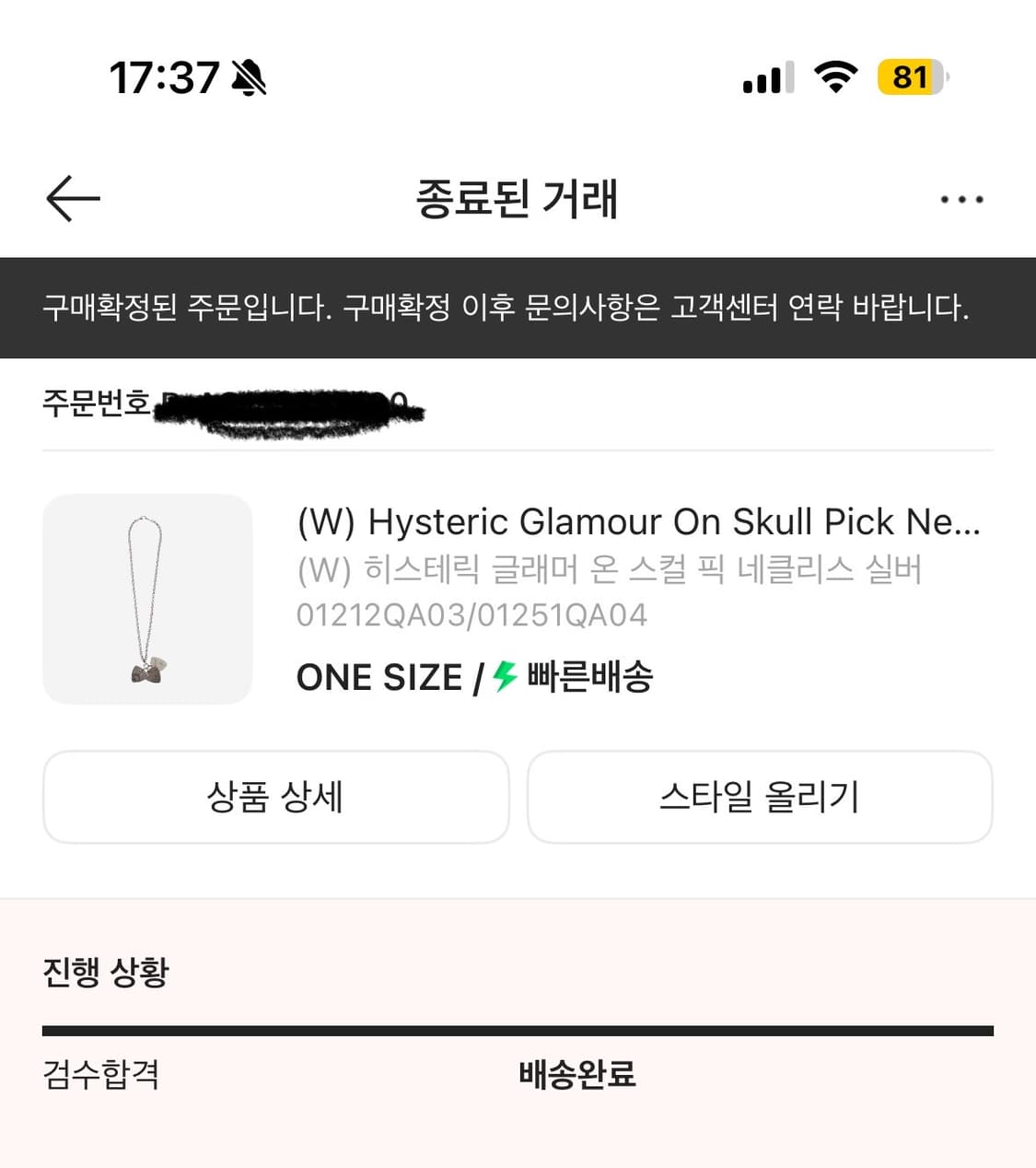This screenshot has height=1168, width=1036.
Task: Tap the lightning bolt fast-delivery icon
Action: [502, 677]
